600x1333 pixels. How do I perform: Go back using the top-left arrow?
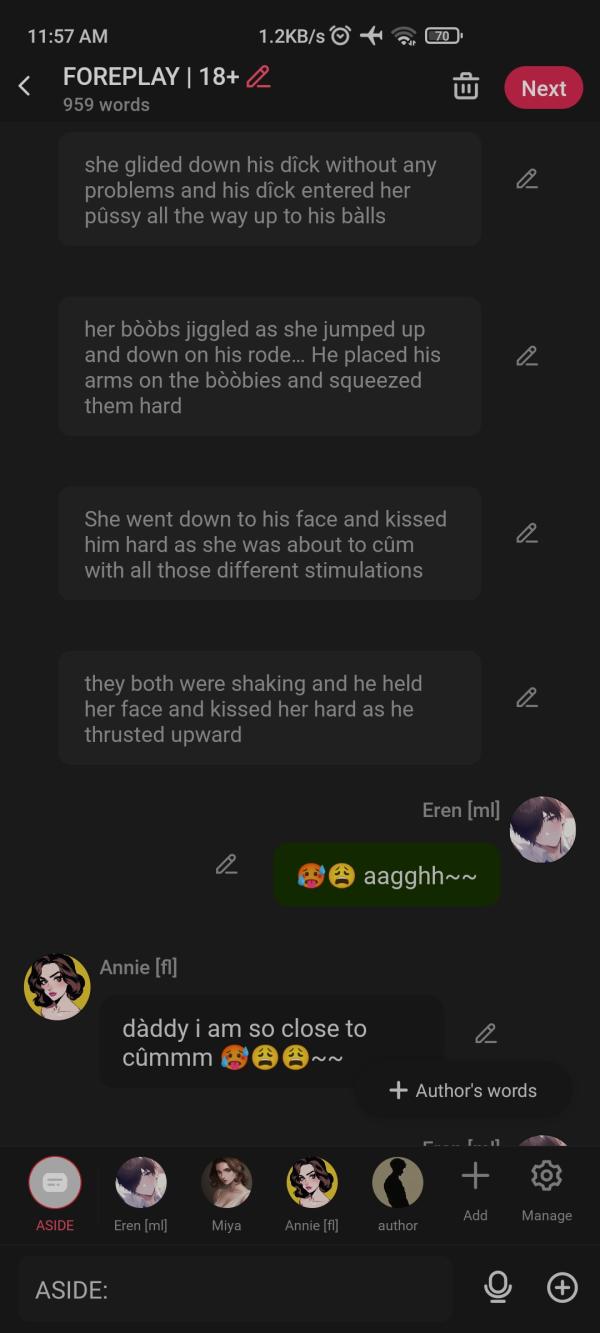25,87
